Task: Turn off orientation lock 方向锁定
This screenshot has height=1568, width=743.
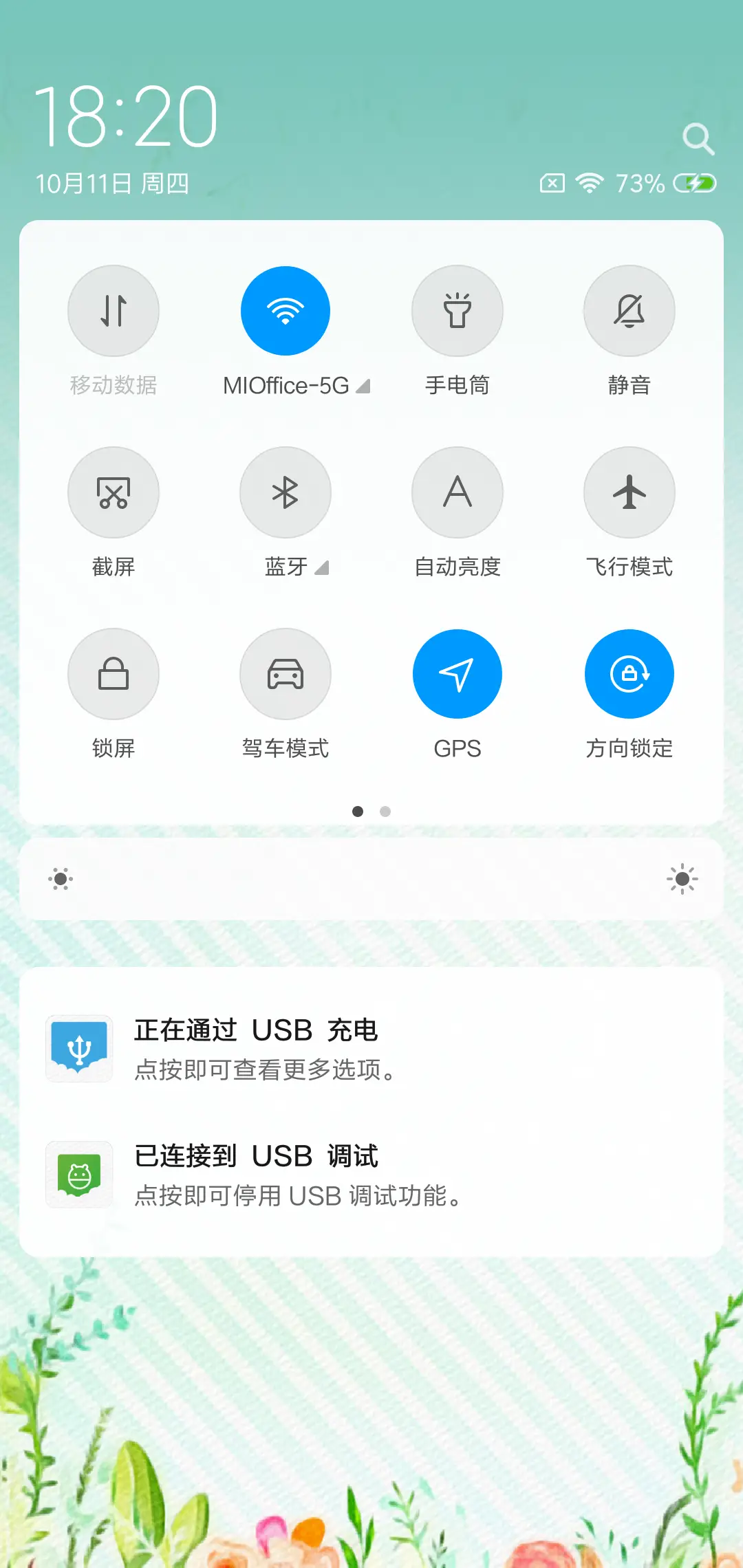Action: pos(629,674)
